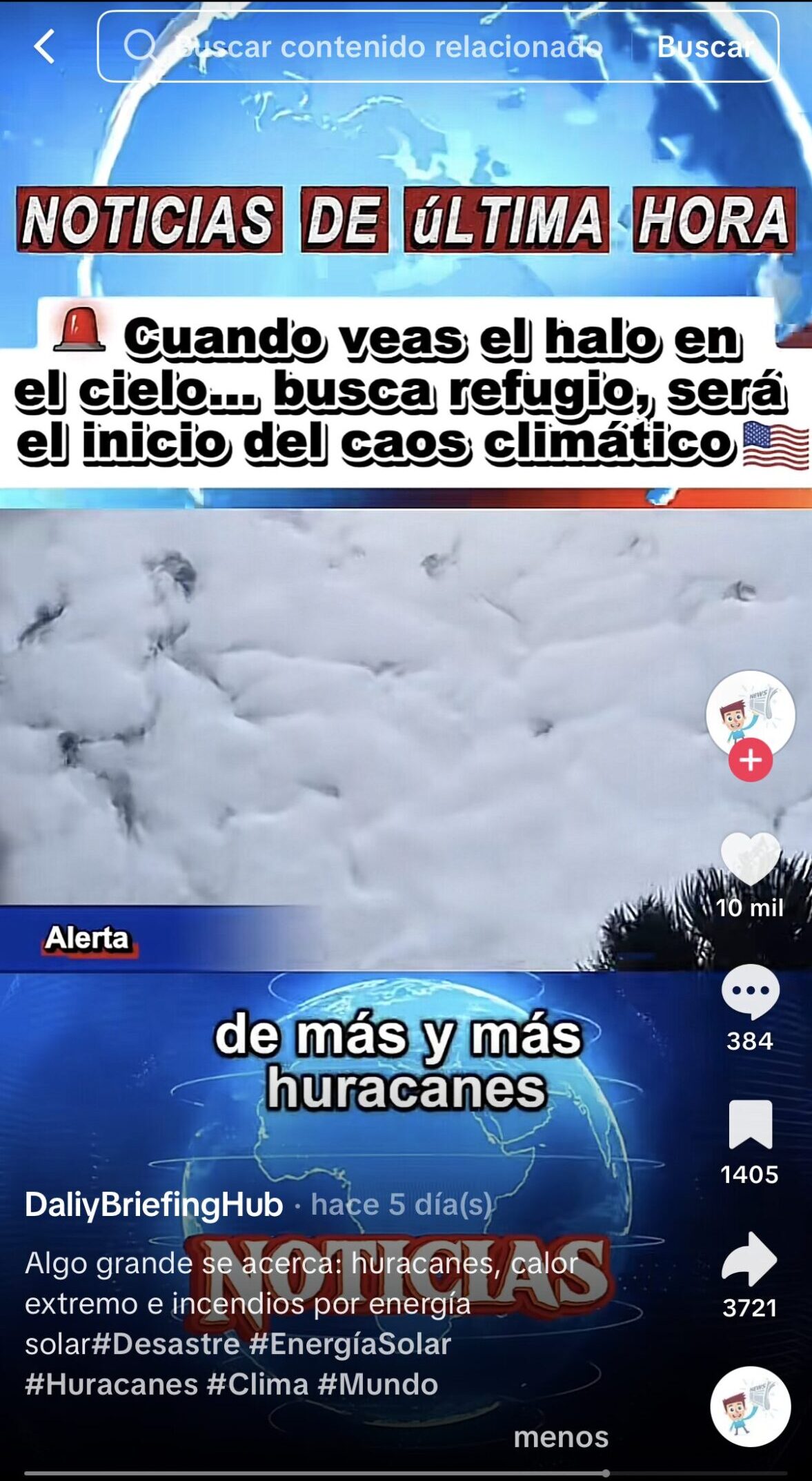Go back using the top-left arrow

(45, 47)
